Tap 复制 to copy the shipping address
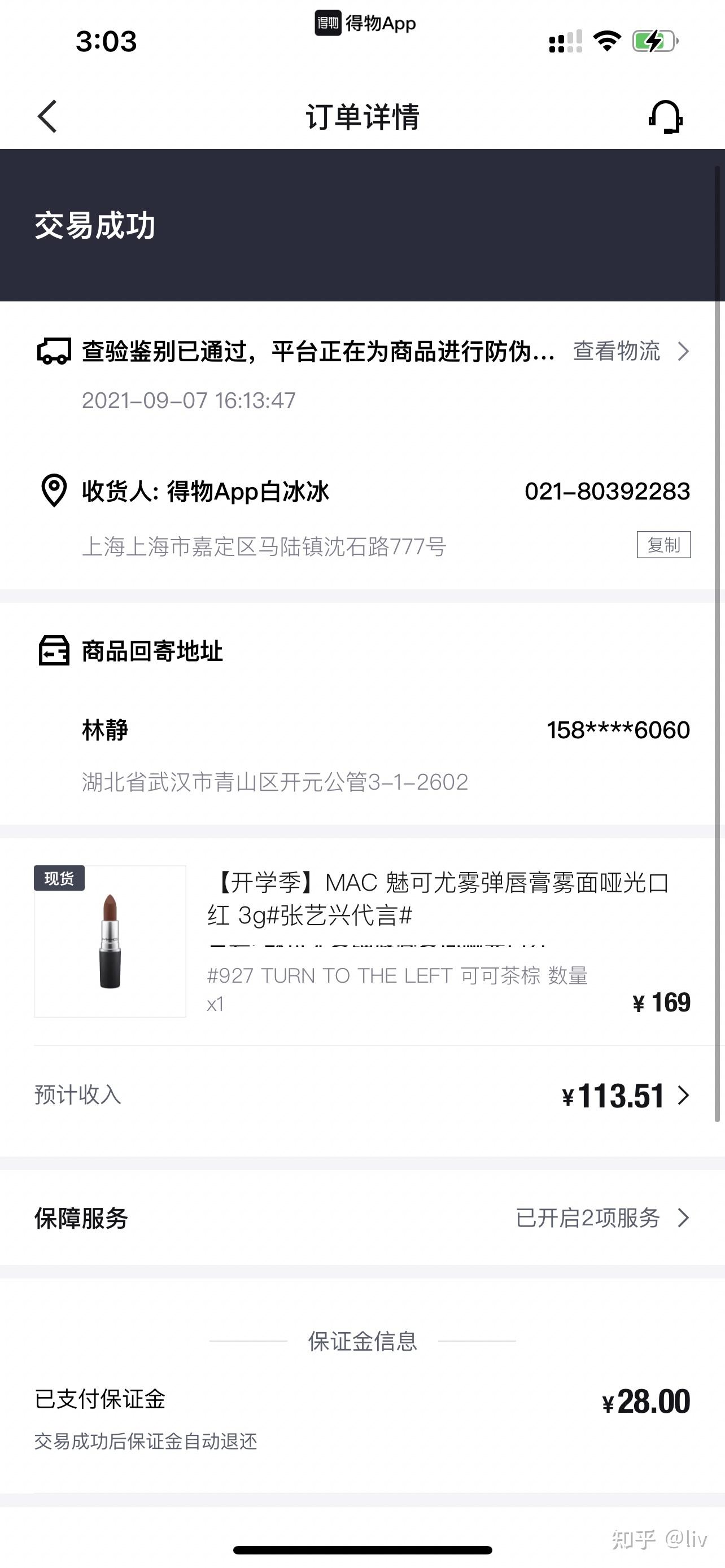Viewport: 725px width, 1568px height. [662, 546]
